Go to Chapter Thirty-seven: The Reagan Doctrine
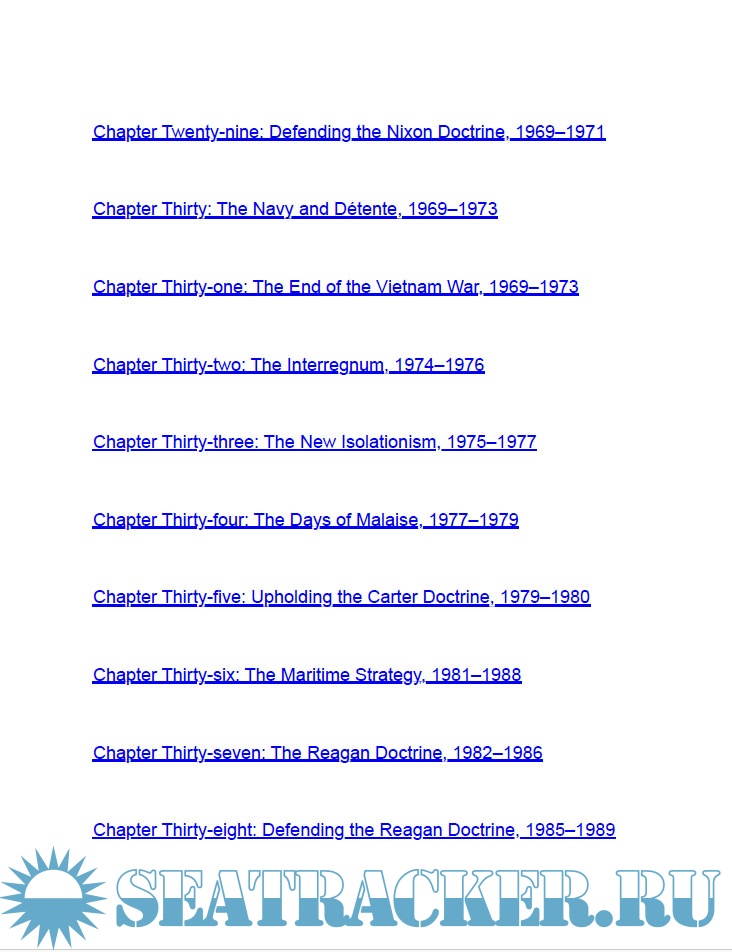The height and width of the screenshot is (952, 732). [x=317, y=753]
